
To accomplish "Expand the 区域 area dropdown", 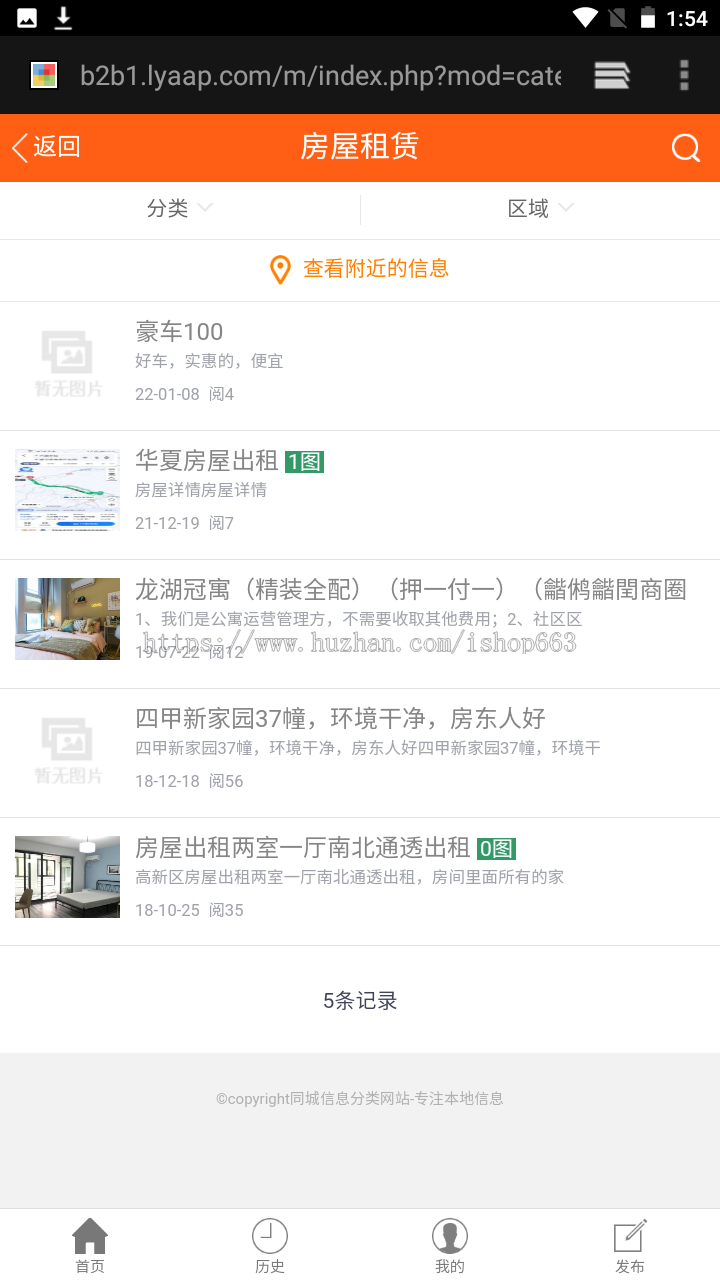I will pos(540,209).
